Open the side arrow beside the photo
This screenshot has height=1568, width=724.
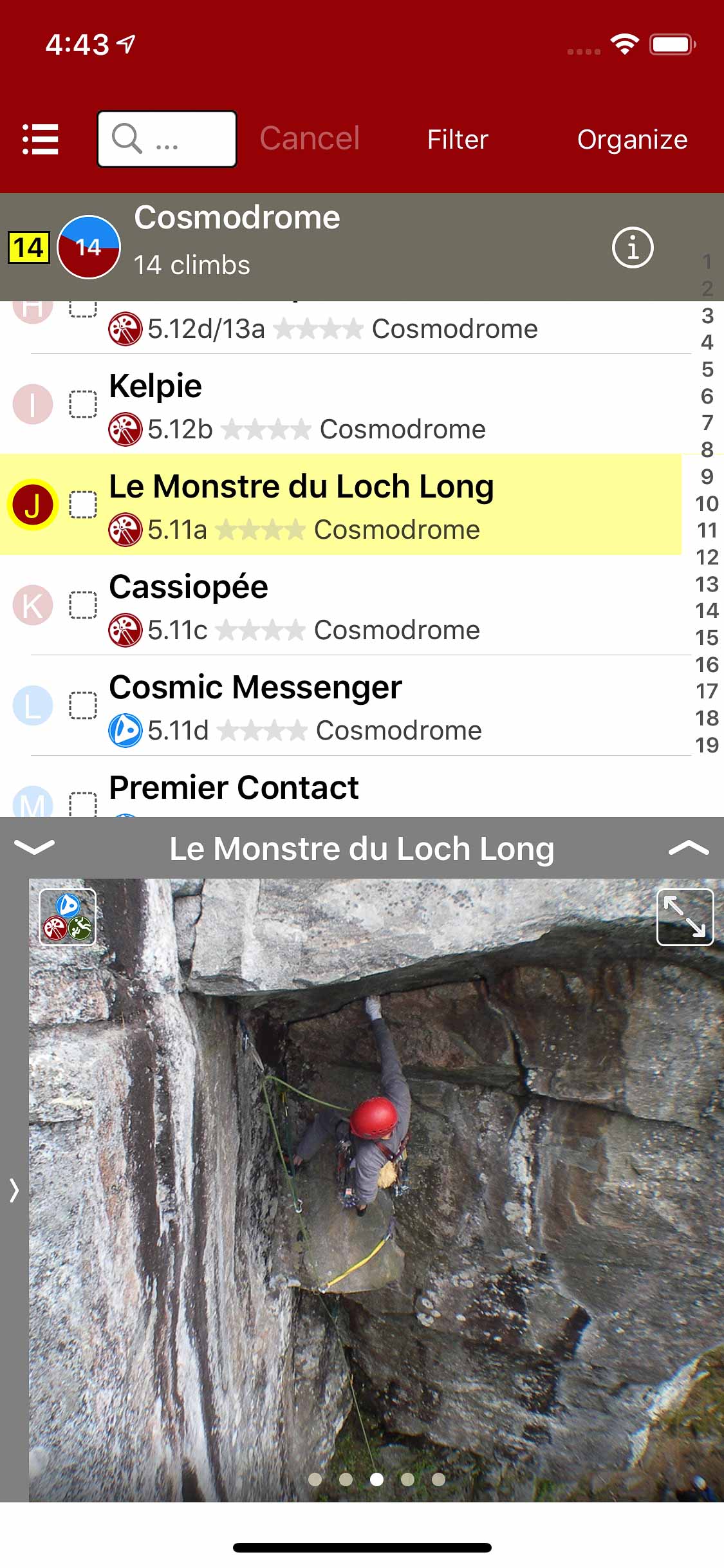point(14,1190)
